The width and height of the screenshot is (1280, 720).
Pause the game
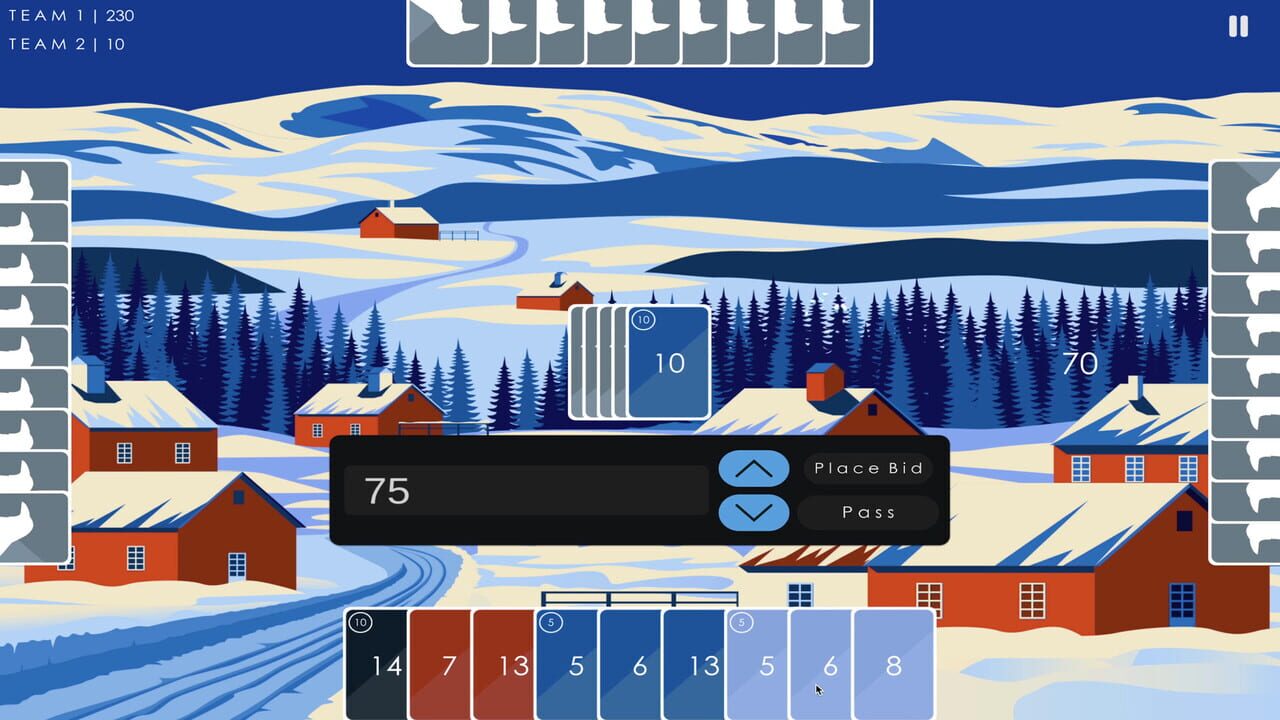click(x=1238, y=27)
